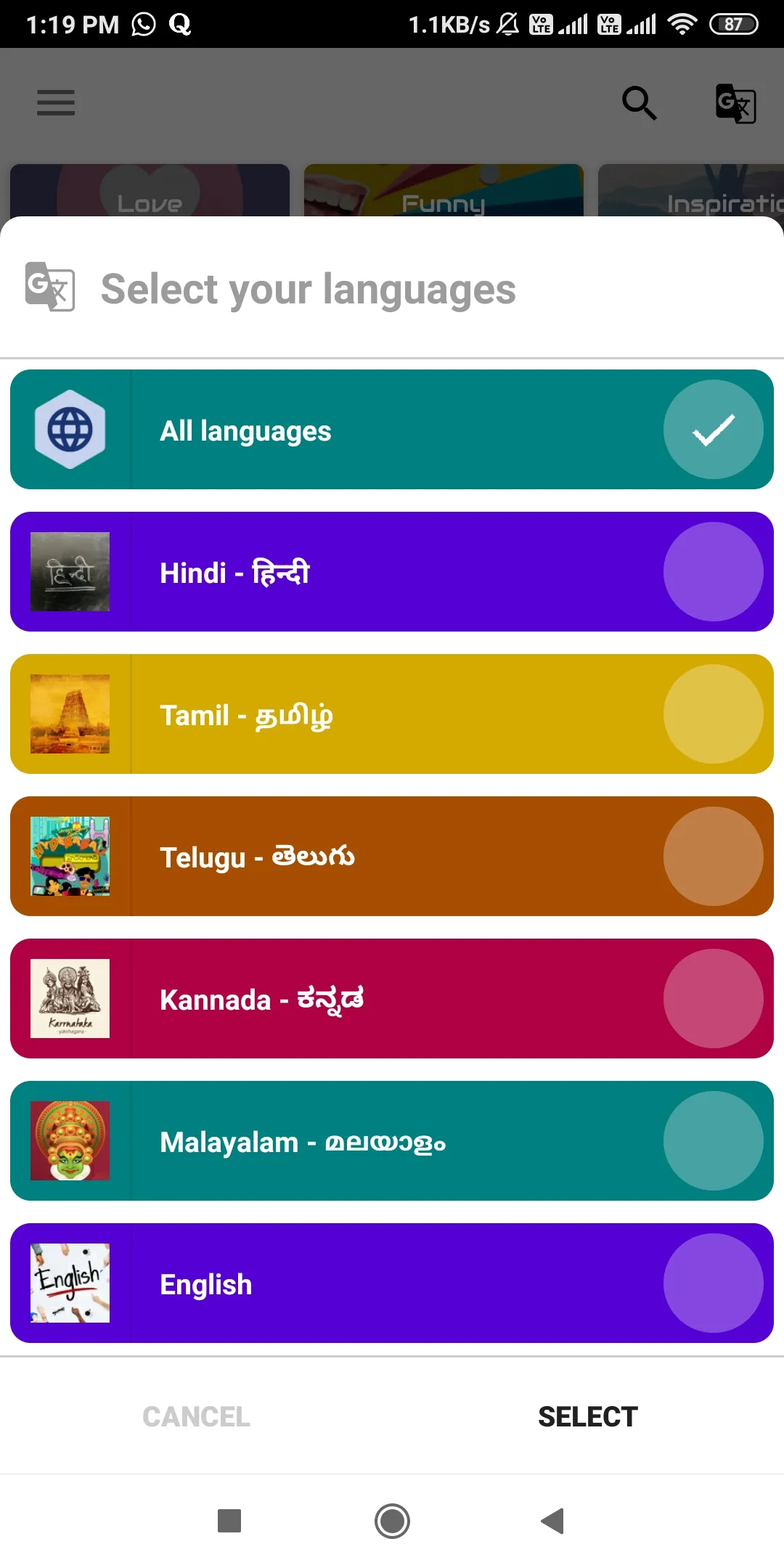Enable the Tamil language selection circle
The image size is (784, 1568).
point(714,714)
